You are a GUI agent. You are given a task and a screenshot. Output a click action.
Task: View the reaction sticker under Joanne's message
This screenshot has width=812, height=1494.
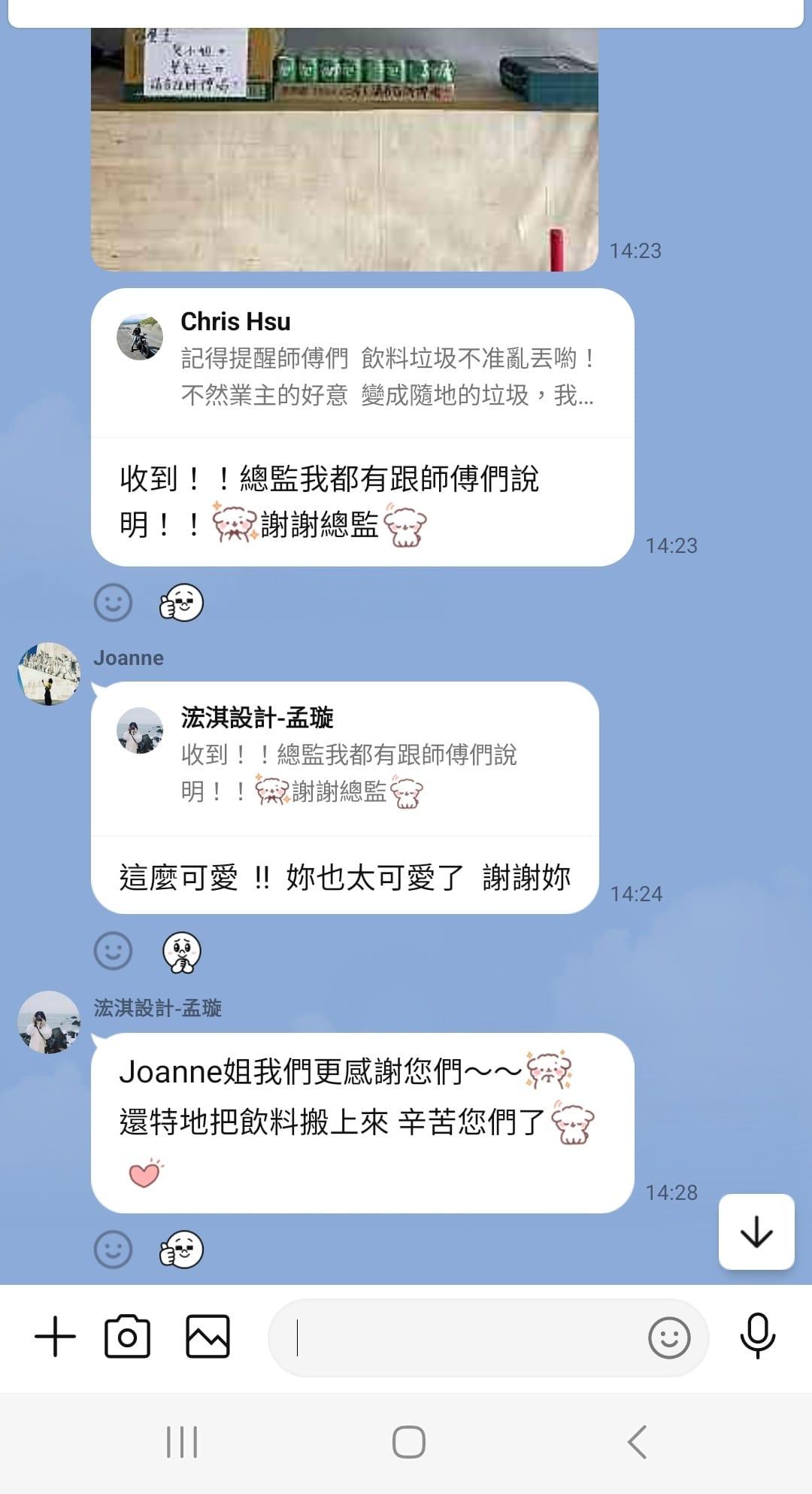point(181,952)
